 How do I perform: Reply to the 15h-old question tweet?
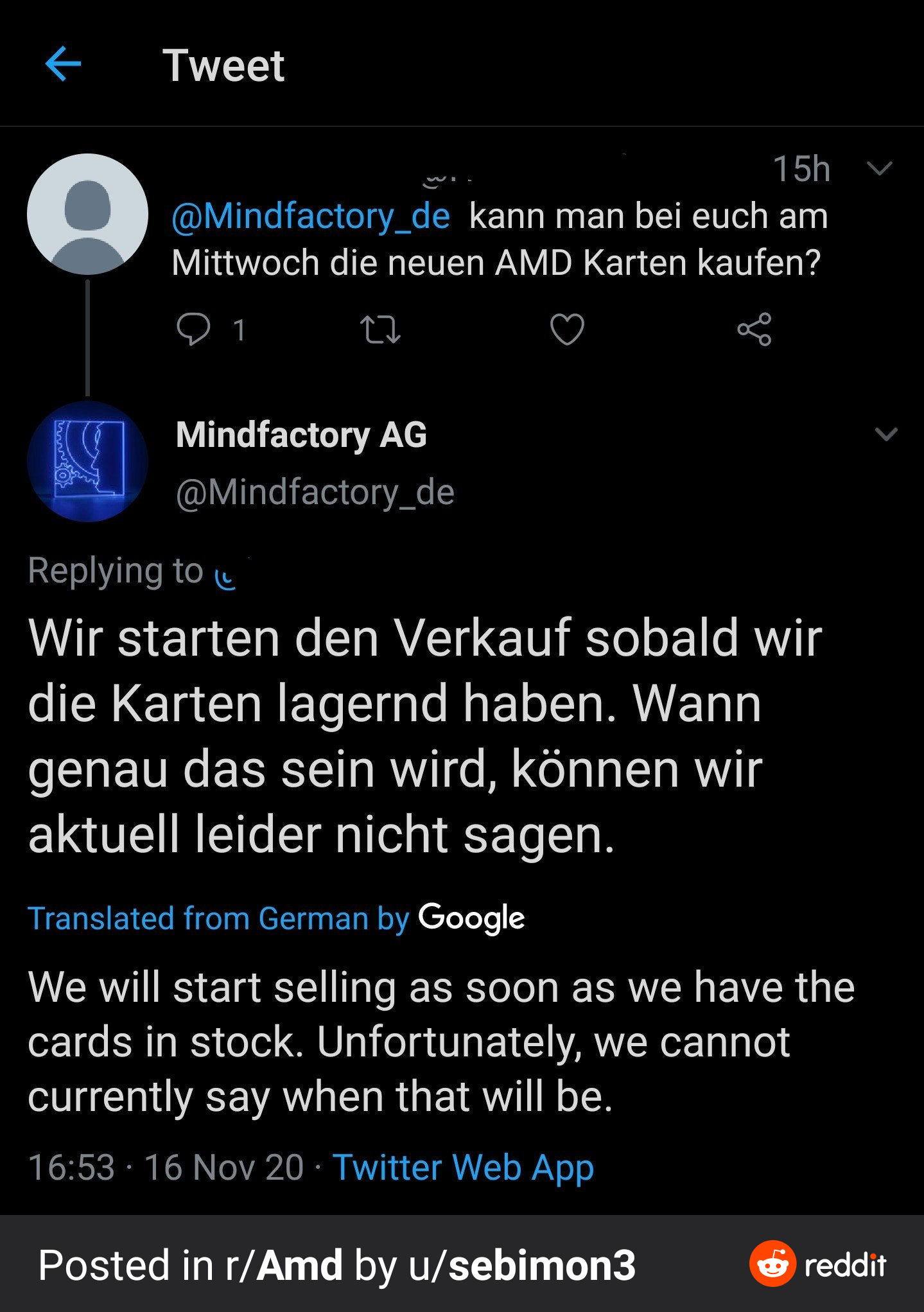(193, 329)
